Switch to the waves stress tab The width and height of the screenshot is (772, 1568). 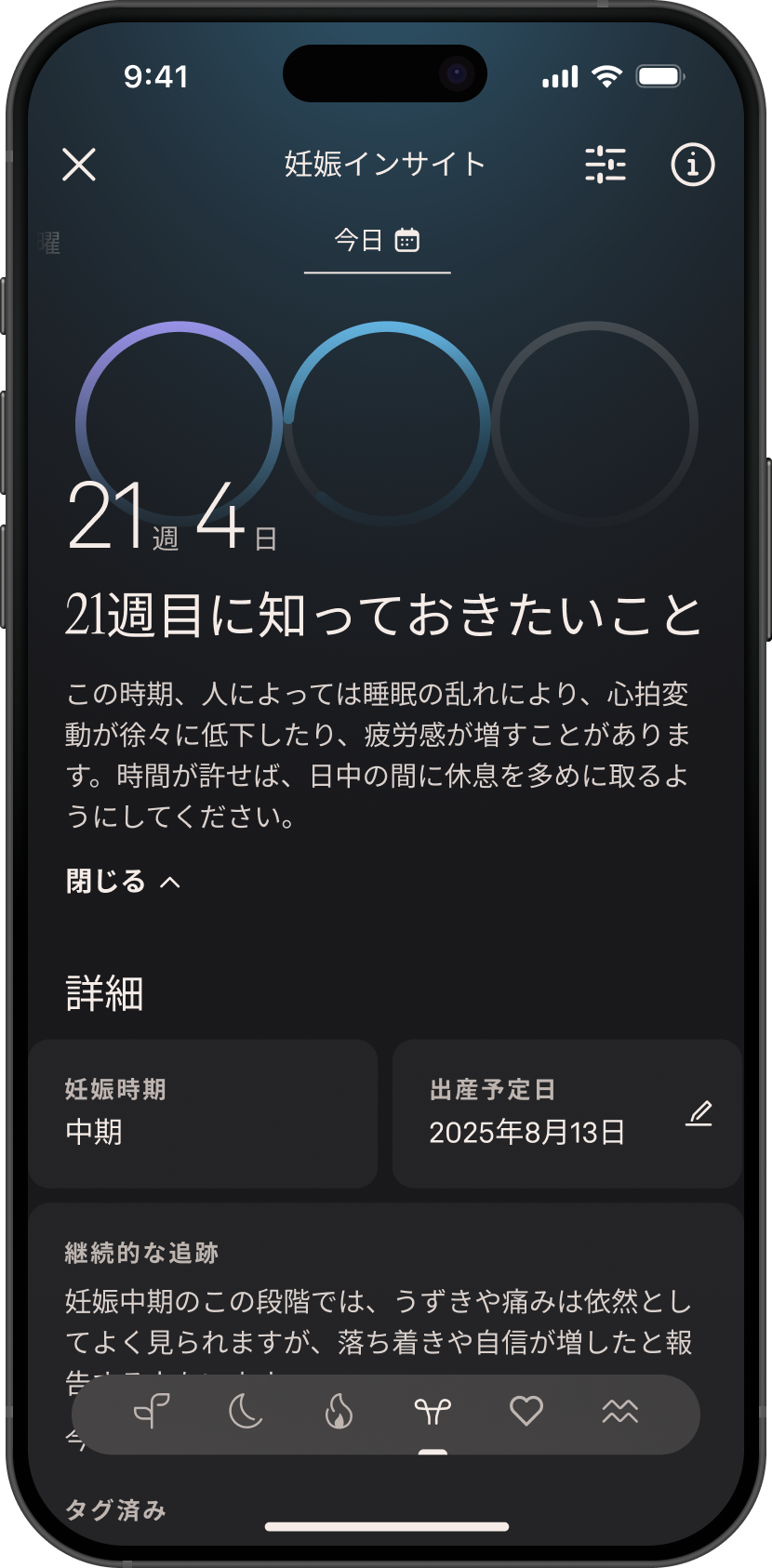coord(619,1413)
